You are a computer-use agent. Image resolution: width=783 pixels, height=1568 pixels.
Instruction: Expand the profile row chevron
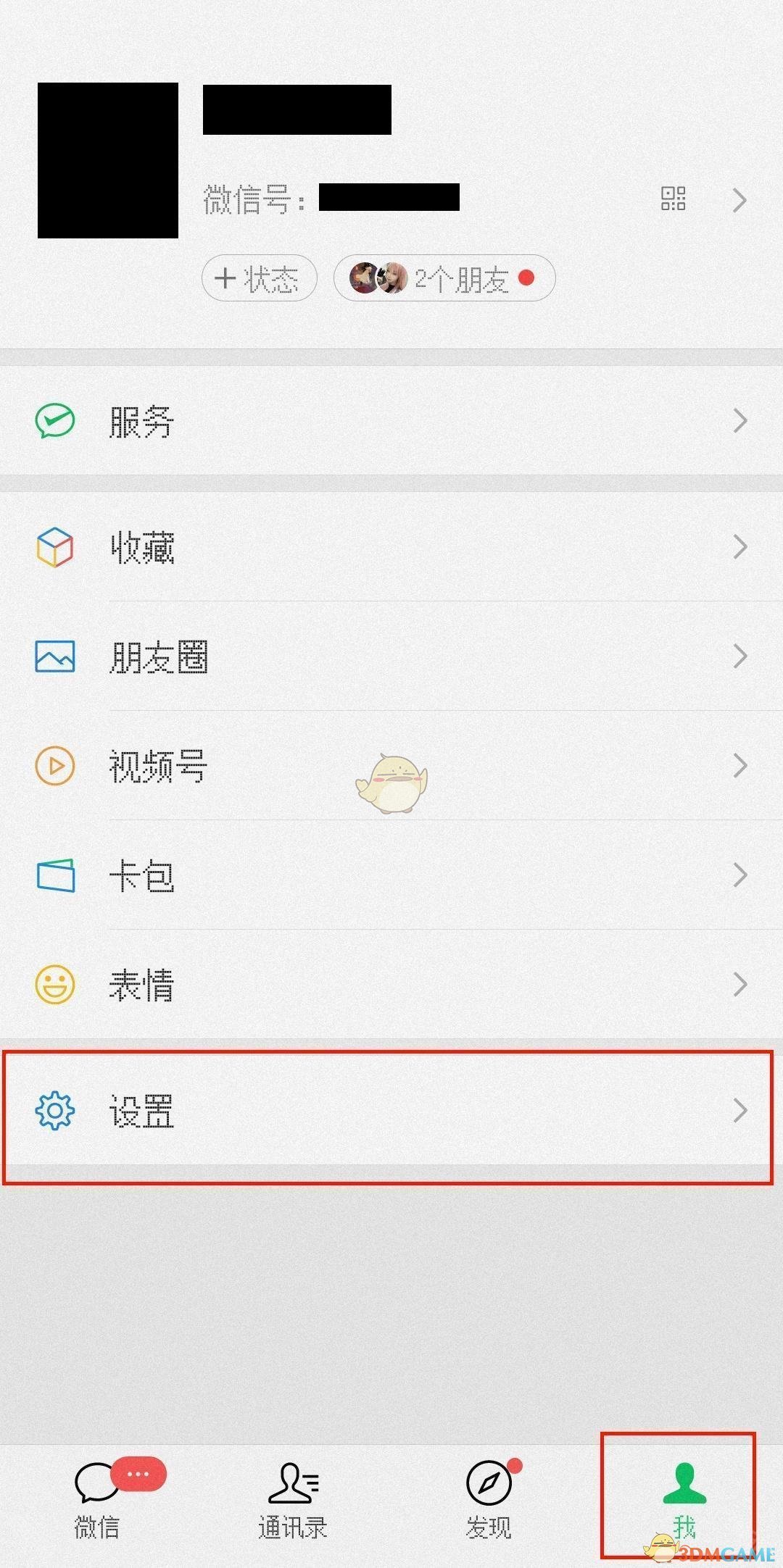[741, 198]
